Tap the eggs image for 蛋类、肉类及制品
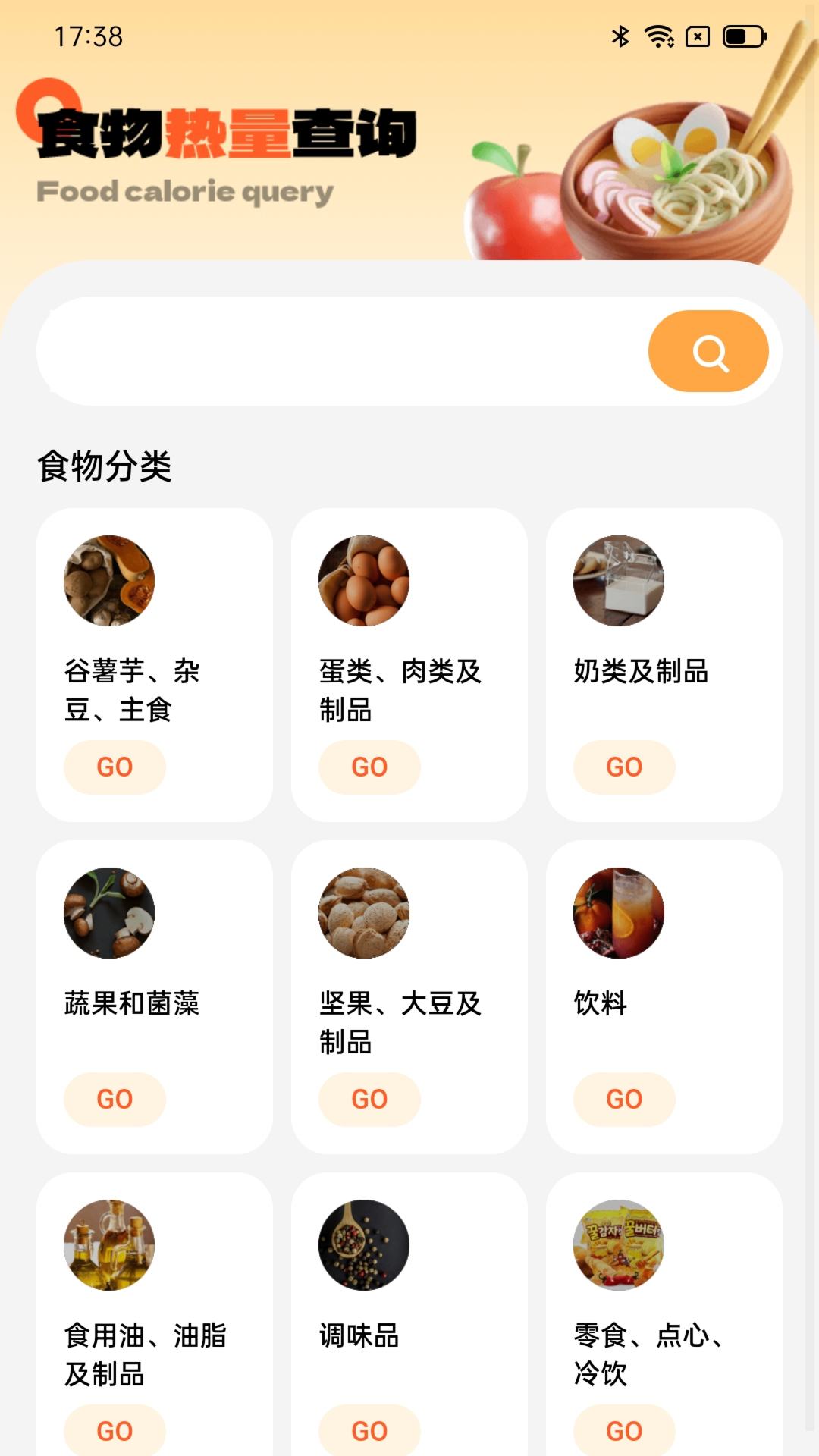 pos(363,580)
